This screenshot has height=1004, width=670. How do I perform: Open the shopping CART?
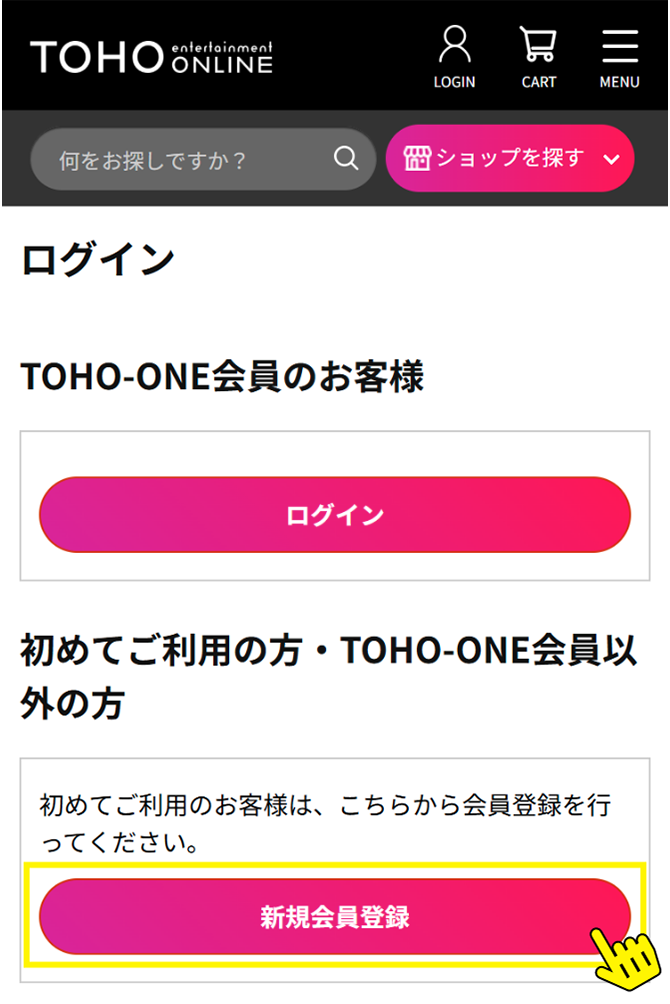point(538,56)
